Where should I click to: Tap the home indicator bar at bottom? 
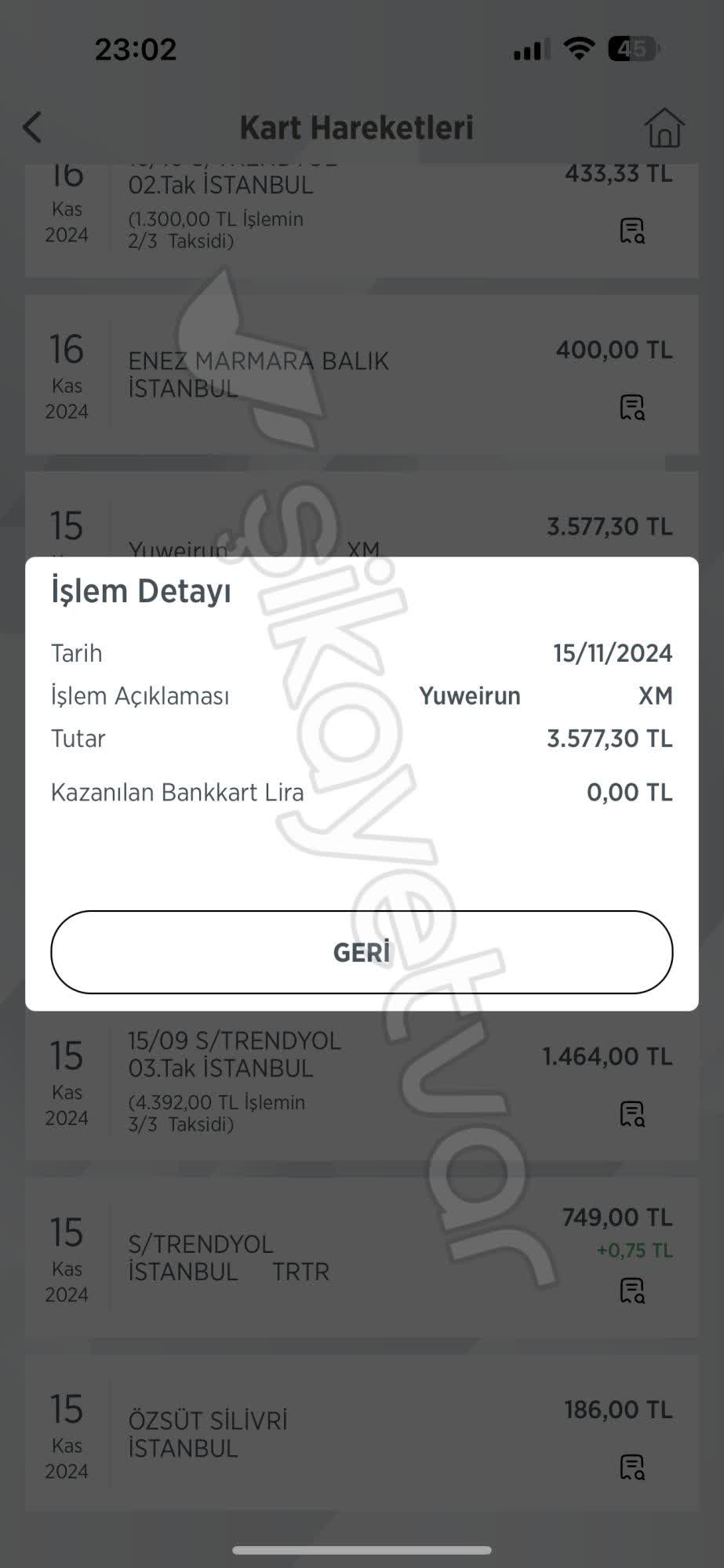(x=362, y=1548)
